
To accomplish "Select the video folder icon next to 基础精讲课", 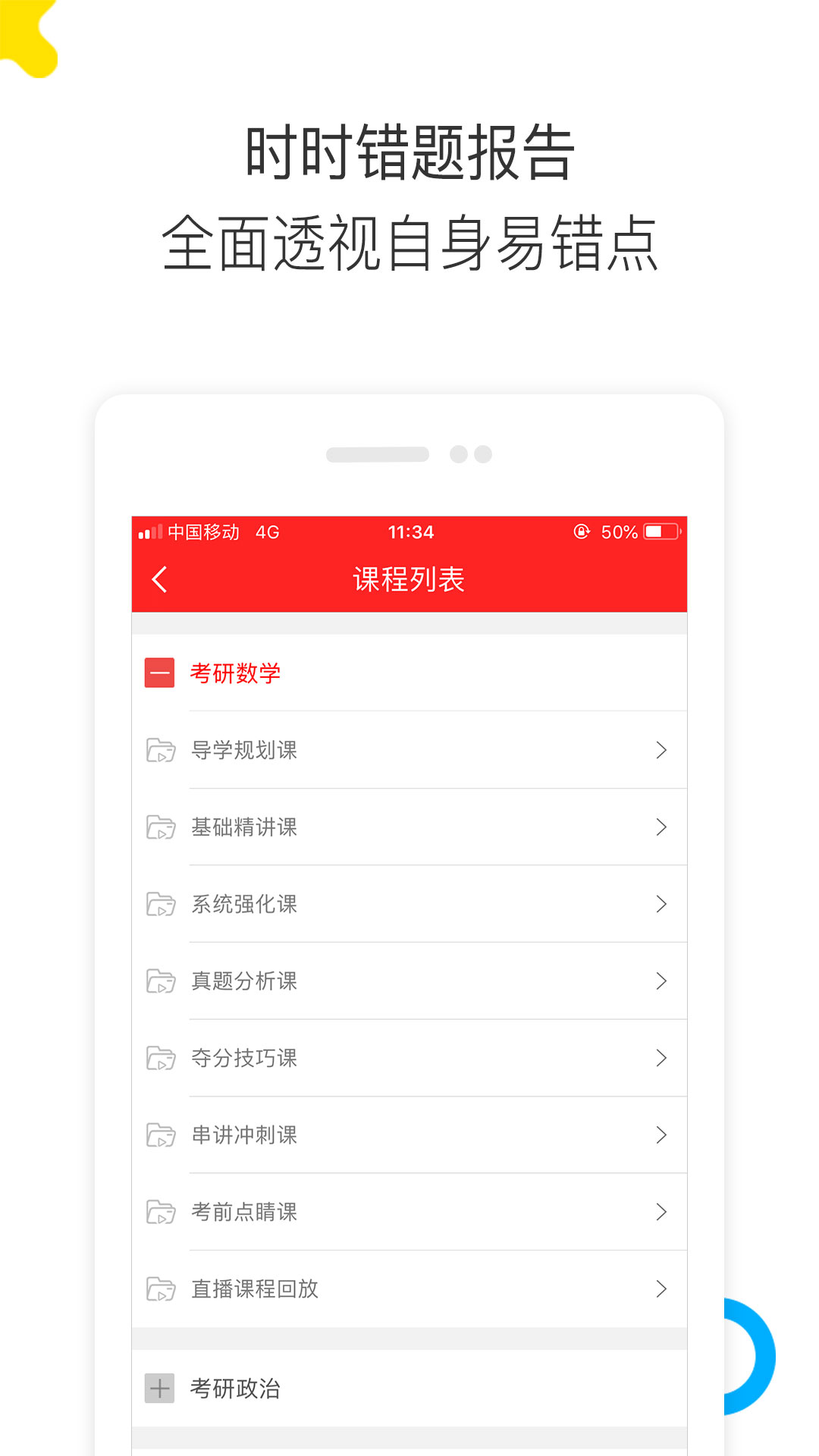I will 159,827.
